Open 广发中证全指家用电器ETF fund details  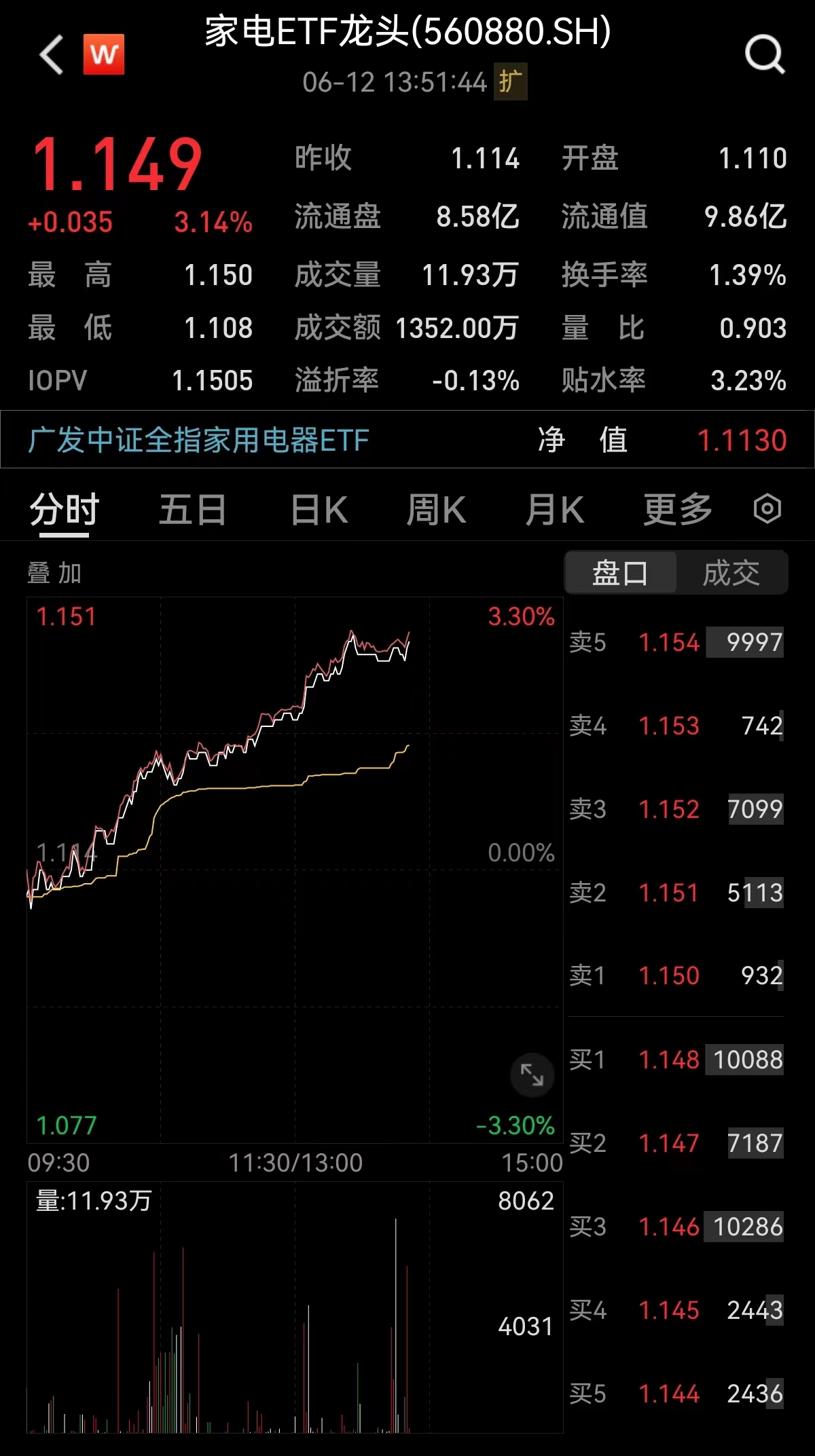tap(197, 440)
